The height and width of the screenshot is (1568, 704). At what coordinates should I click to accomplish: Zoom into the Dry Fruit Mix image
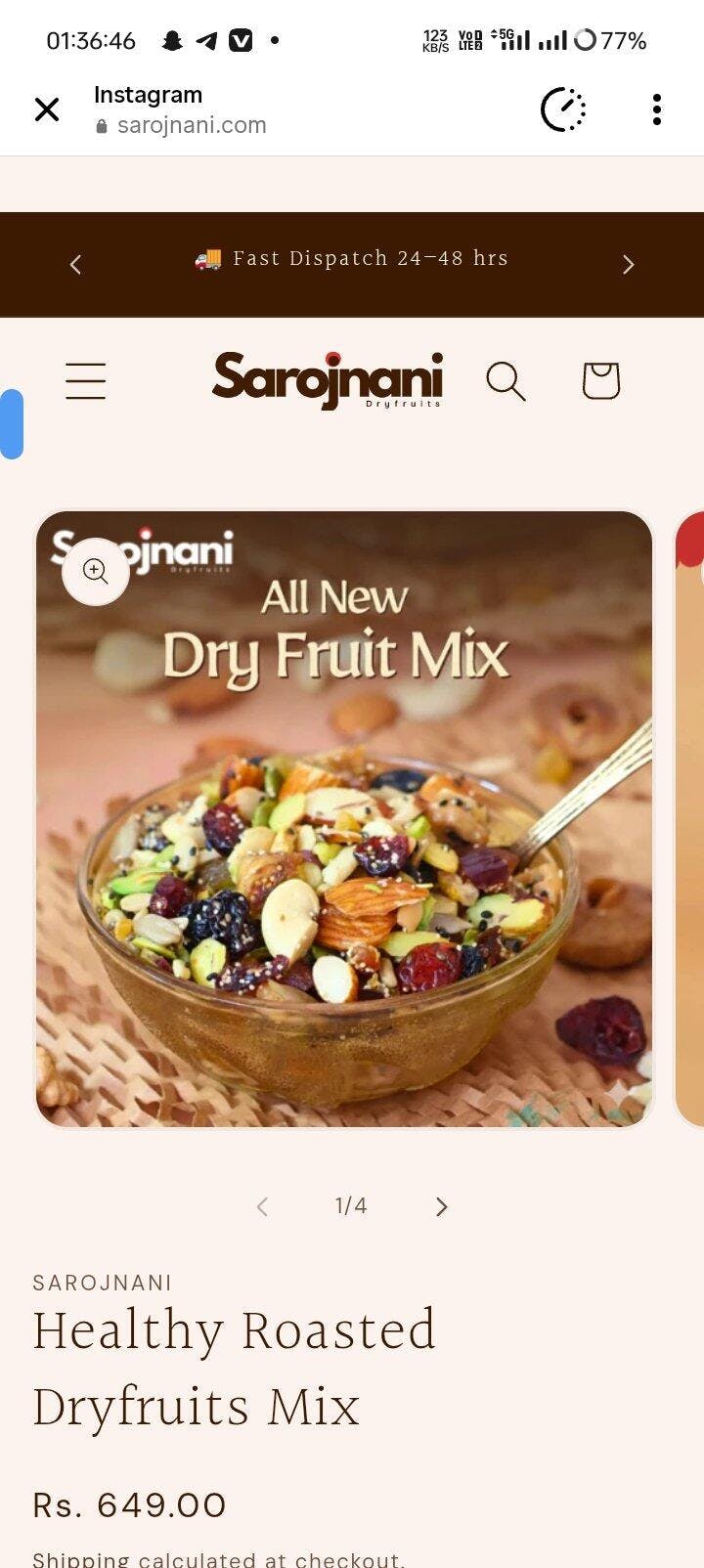click(x=96, y=572)
